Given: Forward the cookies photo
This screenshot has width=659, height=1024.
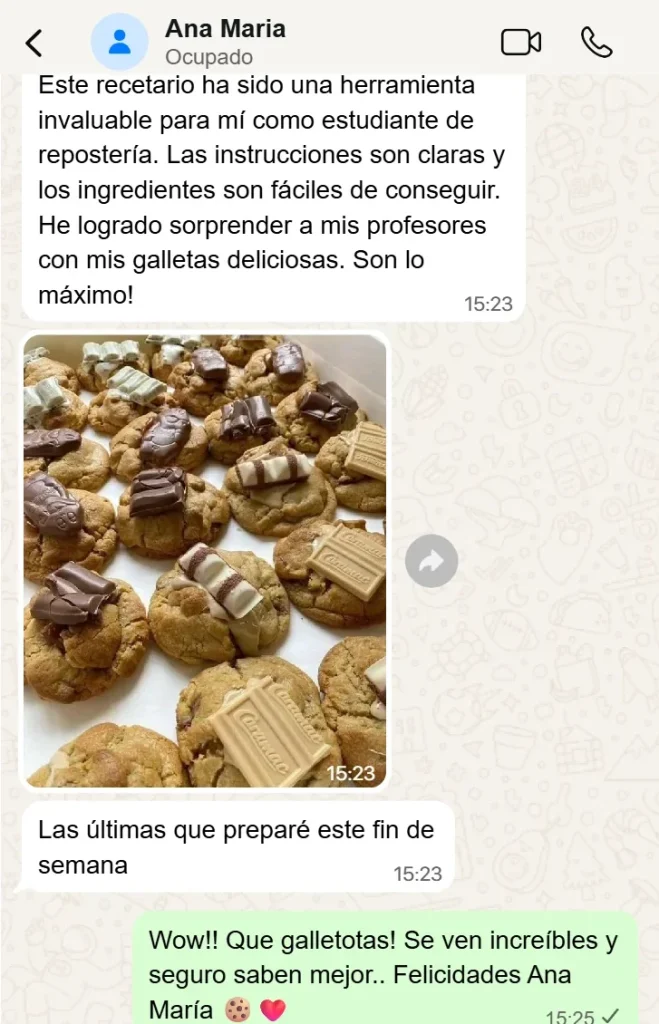Looking at the screenshot, I should [431, 561].
